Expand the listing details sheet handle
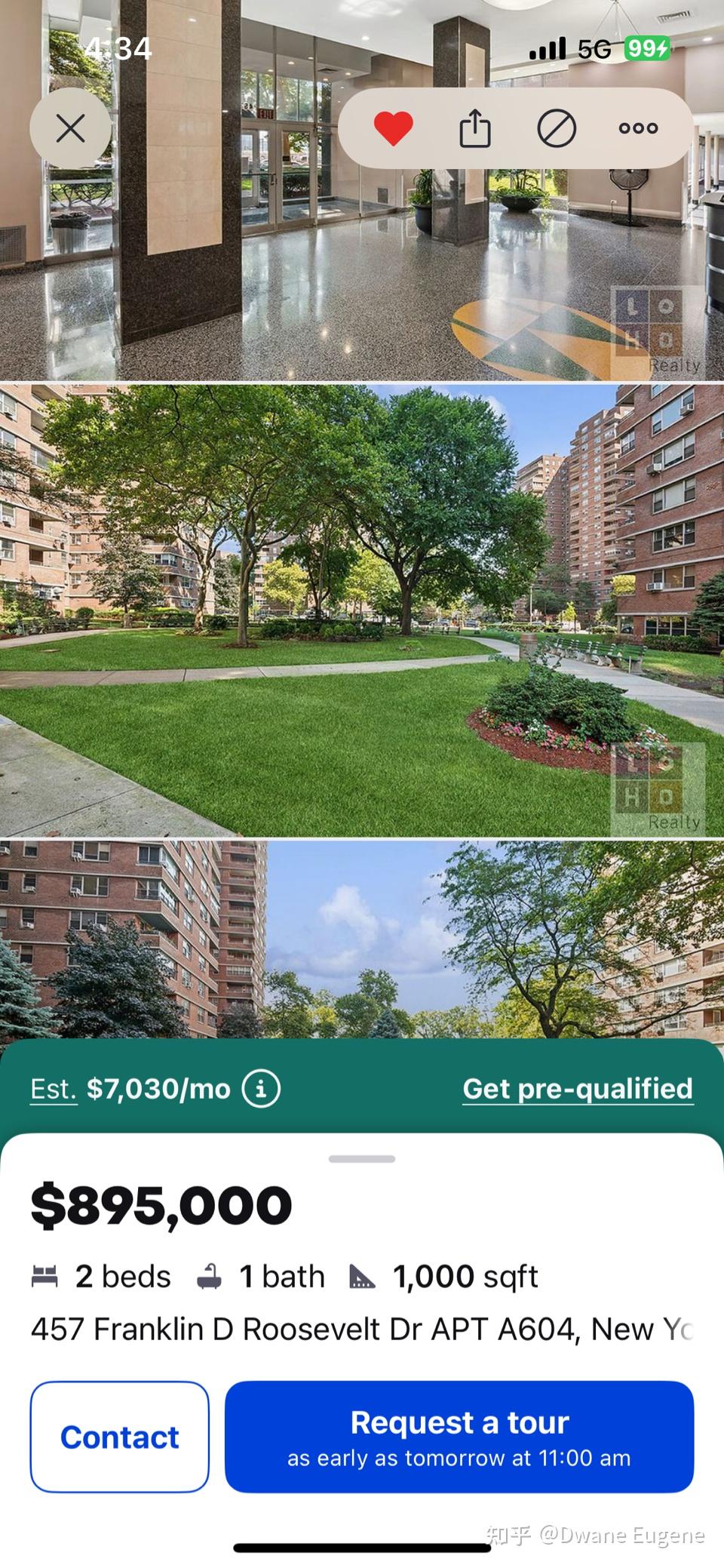 [362, 1159]
